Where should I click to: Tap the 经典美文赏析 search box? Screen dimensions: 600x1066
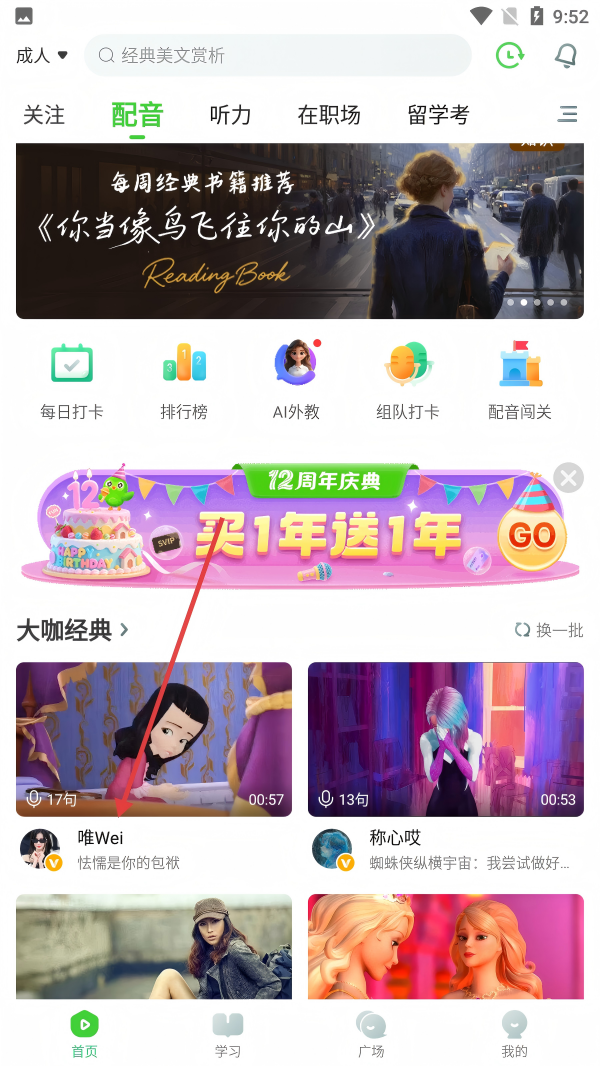[x=277, y=55]
